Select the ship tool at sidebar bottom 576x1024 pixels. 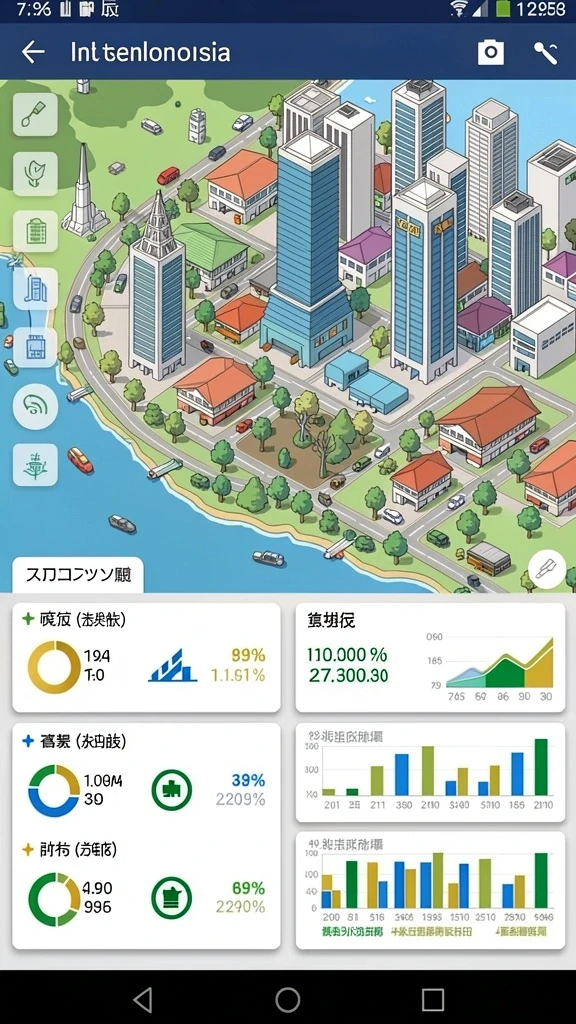[x=35, y=465]
